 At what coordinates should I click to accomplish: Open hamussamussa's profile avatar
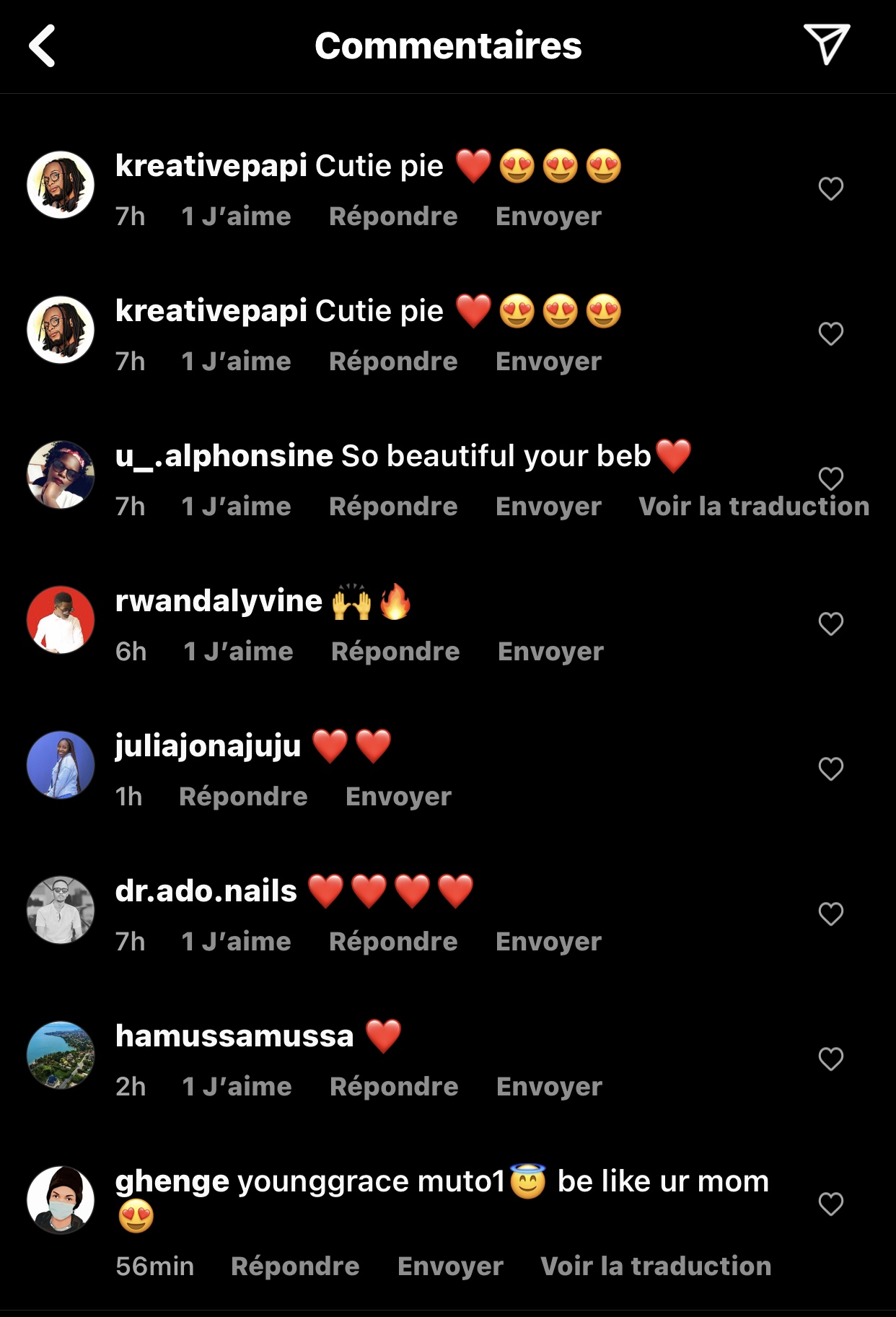(61, 1055)
